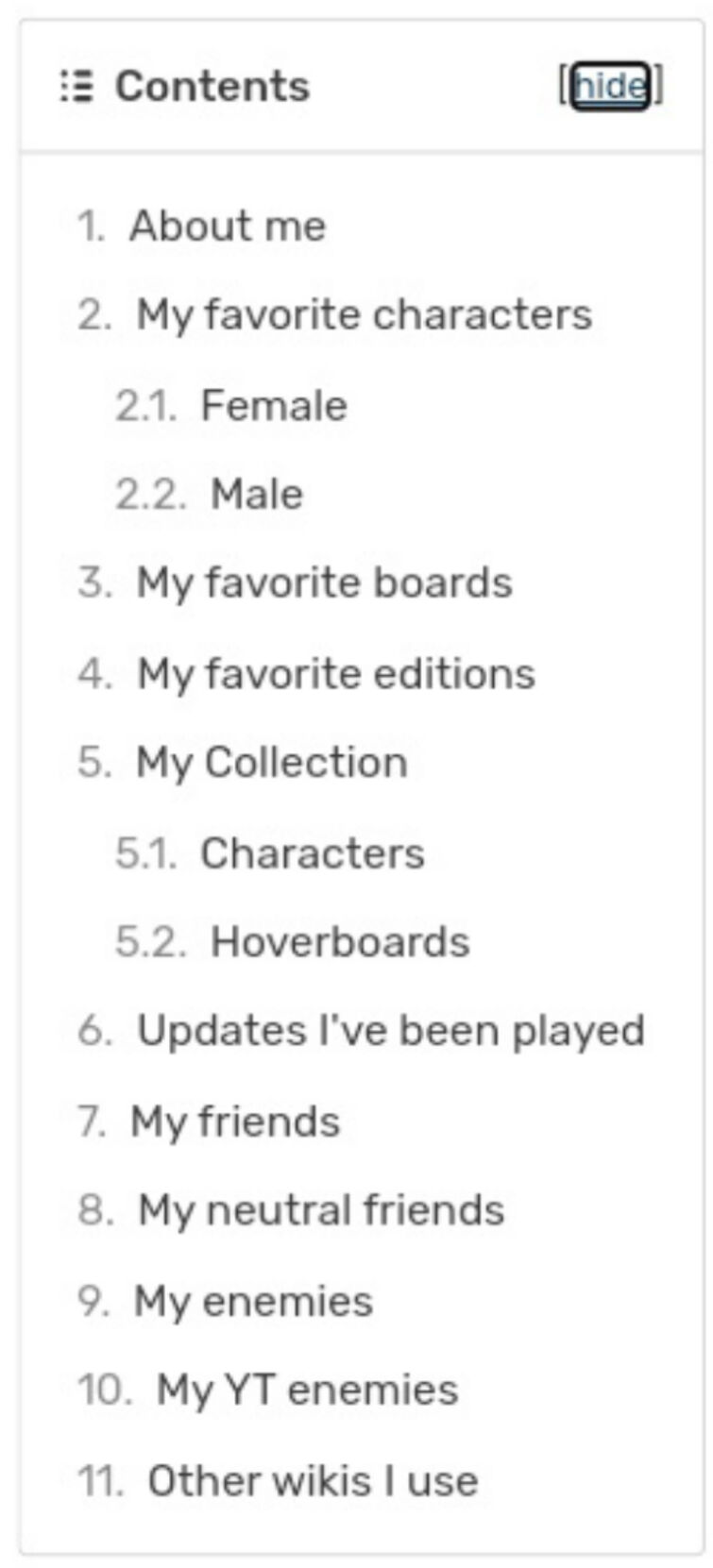Viewport: 713px width, 1568px height.
Task: Open Other wikis I use section
Action: 278,1480
